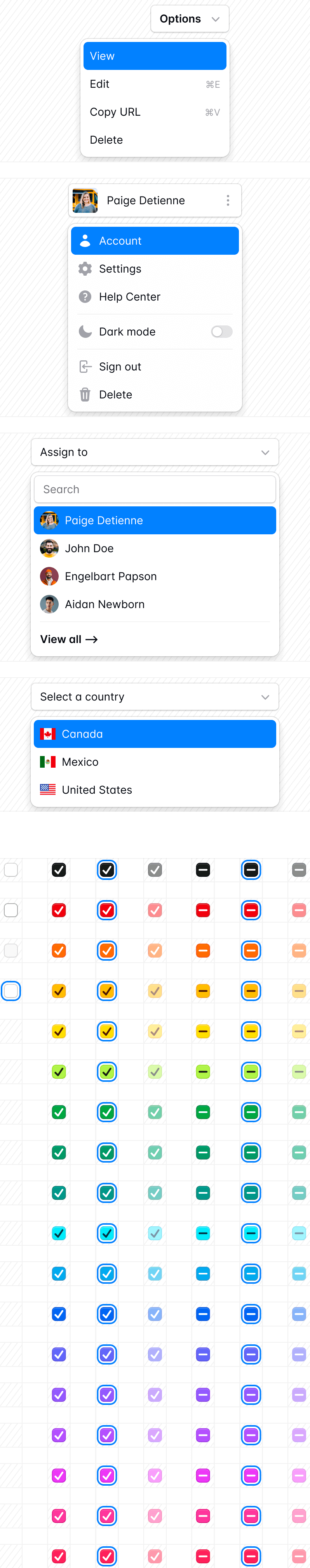Select View in the options menu
310x1568 pixels.
[x=155, y=56]
